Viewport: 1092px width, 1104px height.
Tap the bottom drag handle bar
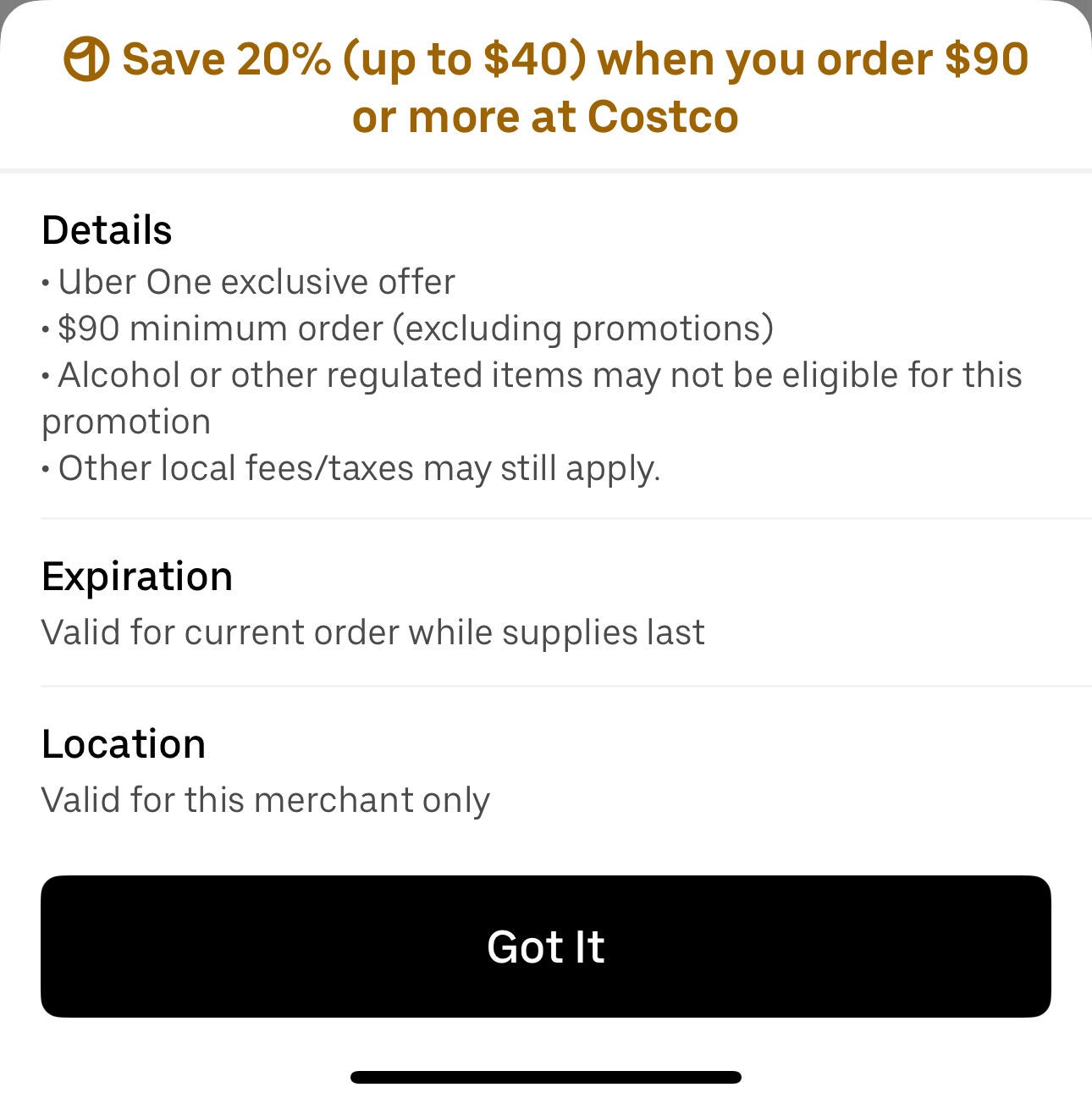546,1075
